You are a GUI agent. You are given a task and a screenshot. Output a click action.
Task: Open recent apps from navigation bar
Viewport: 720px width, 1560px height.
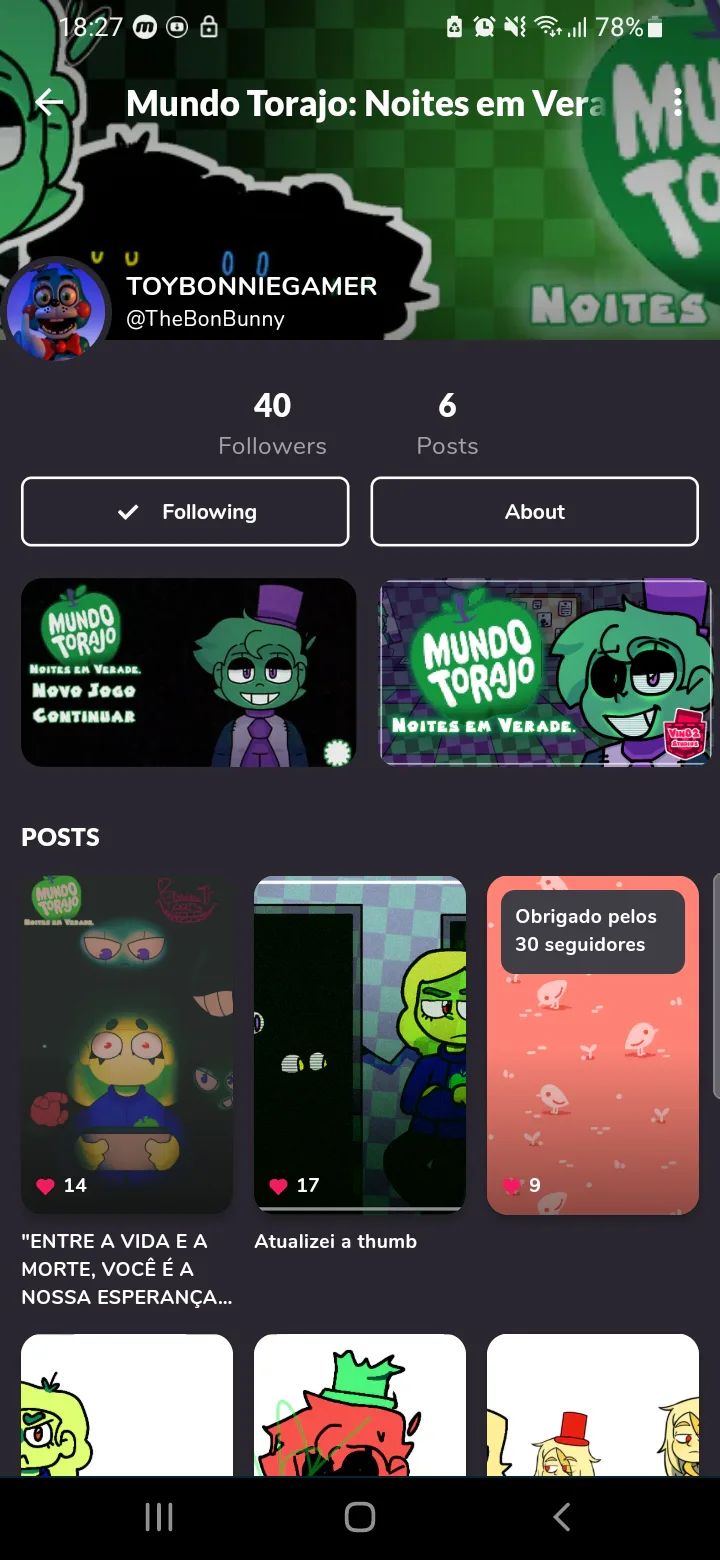click(159, 1517)
